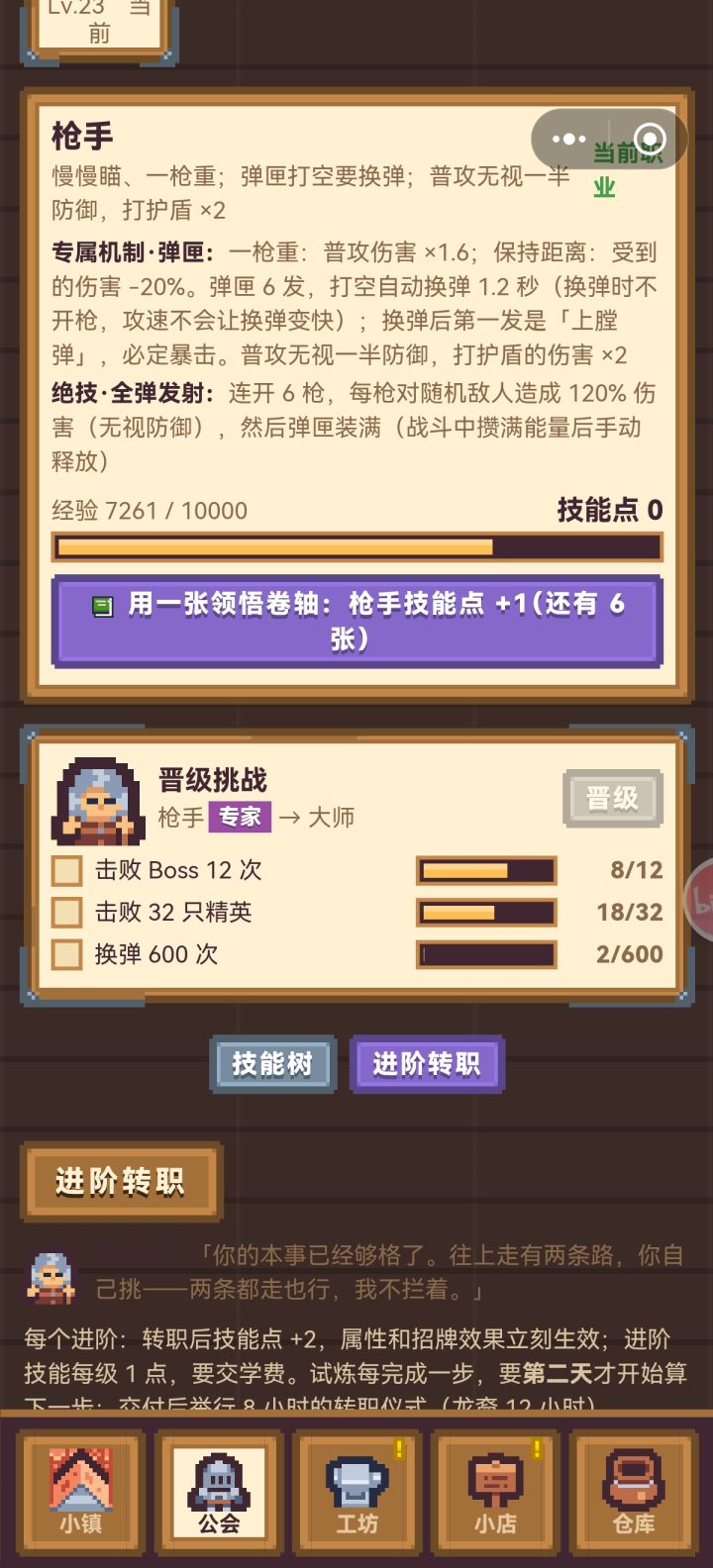Close the mini program via circle icon

pyautogui.click(x=649, y=139)
